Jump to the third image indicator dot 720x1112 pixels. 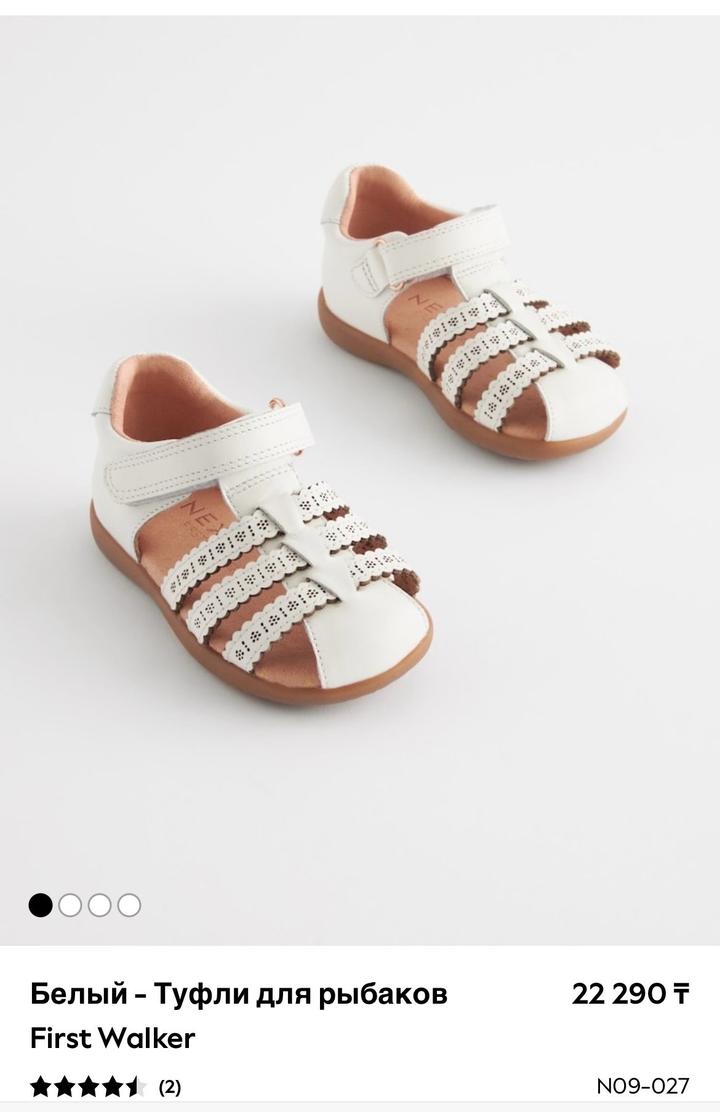(99, 905)
